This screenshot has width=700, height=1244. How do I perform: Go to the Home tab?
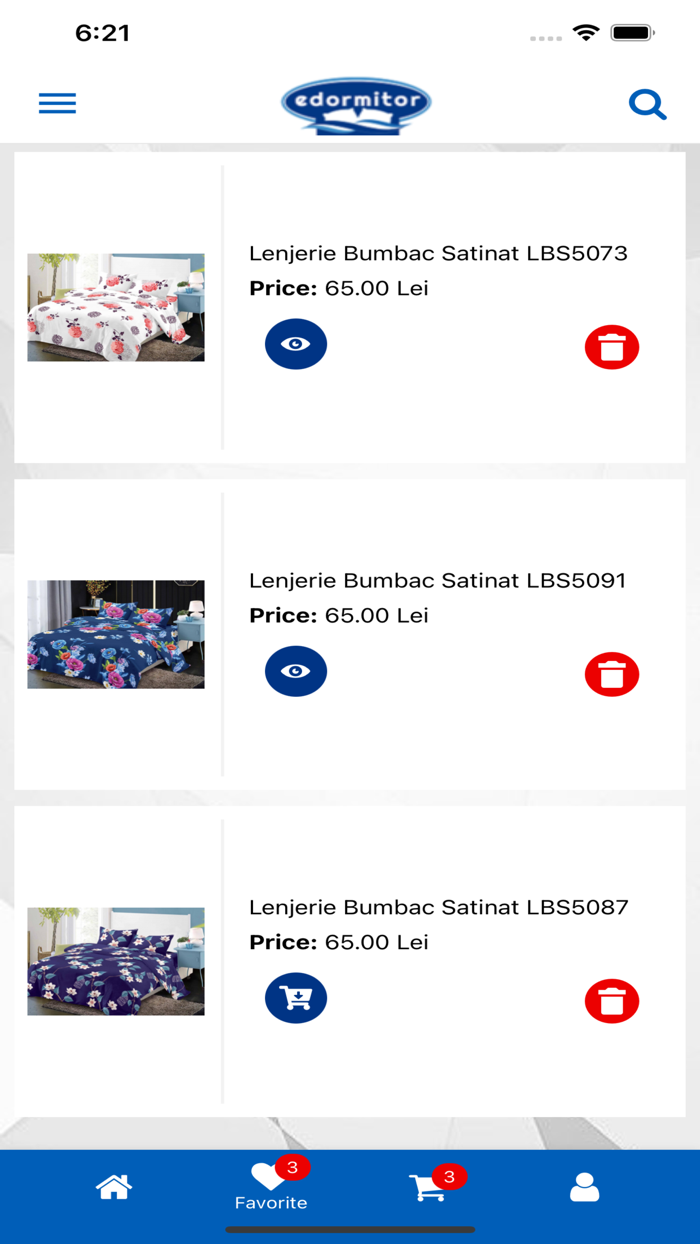[114, 1187]
